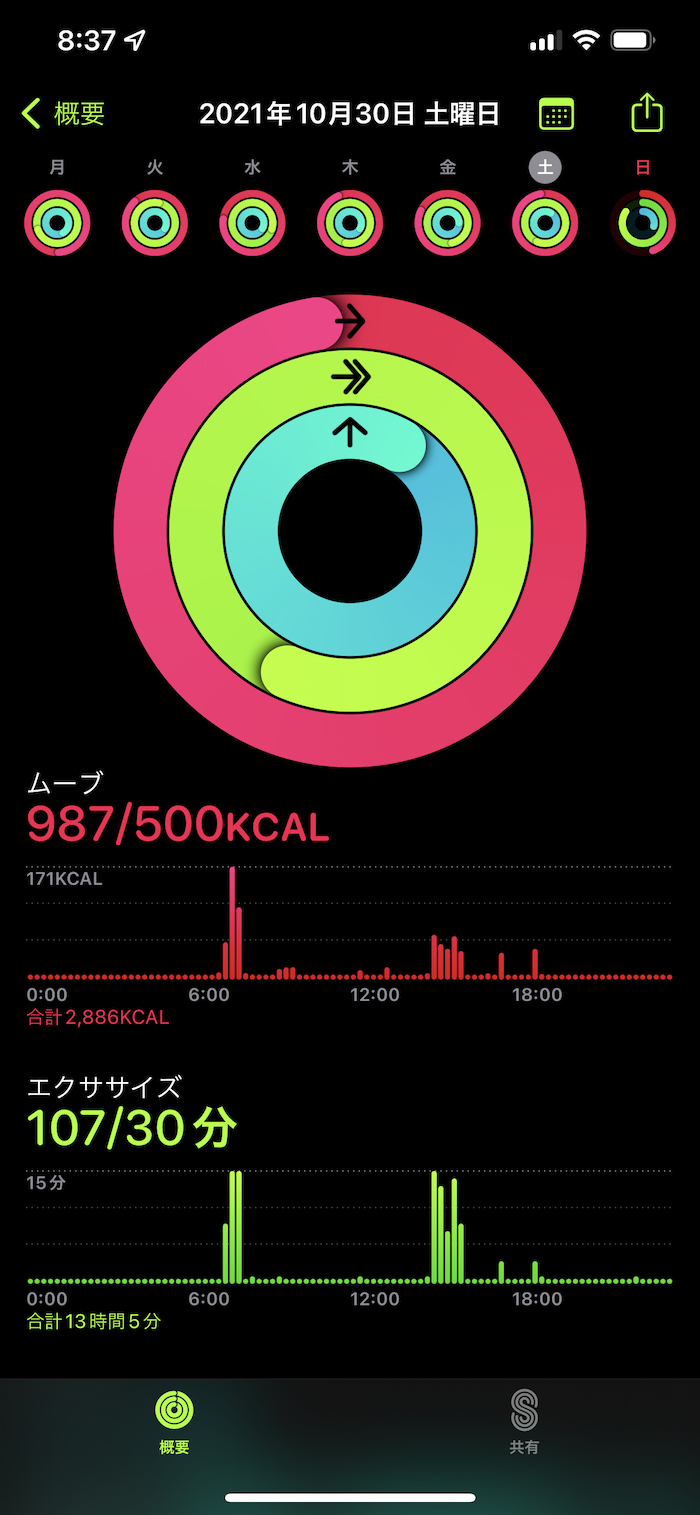Select Thursday (木) activity rings
Screen dimensions: 700x1515
[x=350, y=222]
